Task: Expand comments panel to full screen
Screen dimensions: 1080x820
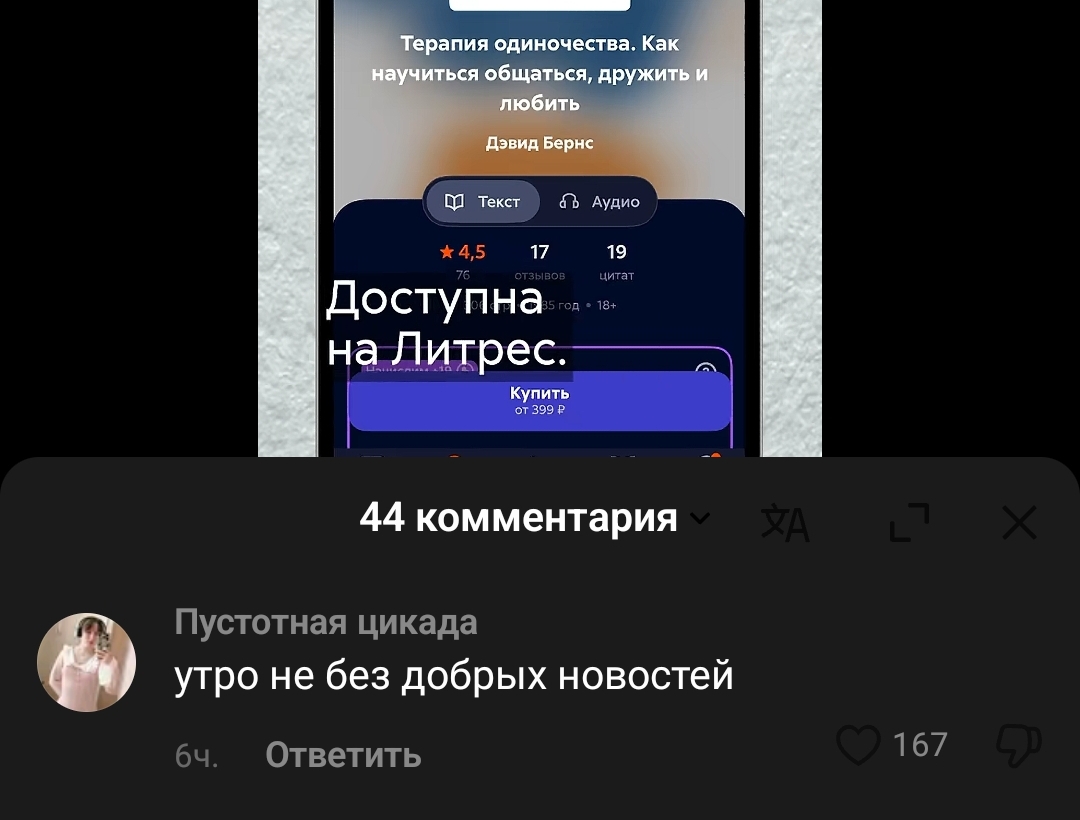Action: point(909,523)
